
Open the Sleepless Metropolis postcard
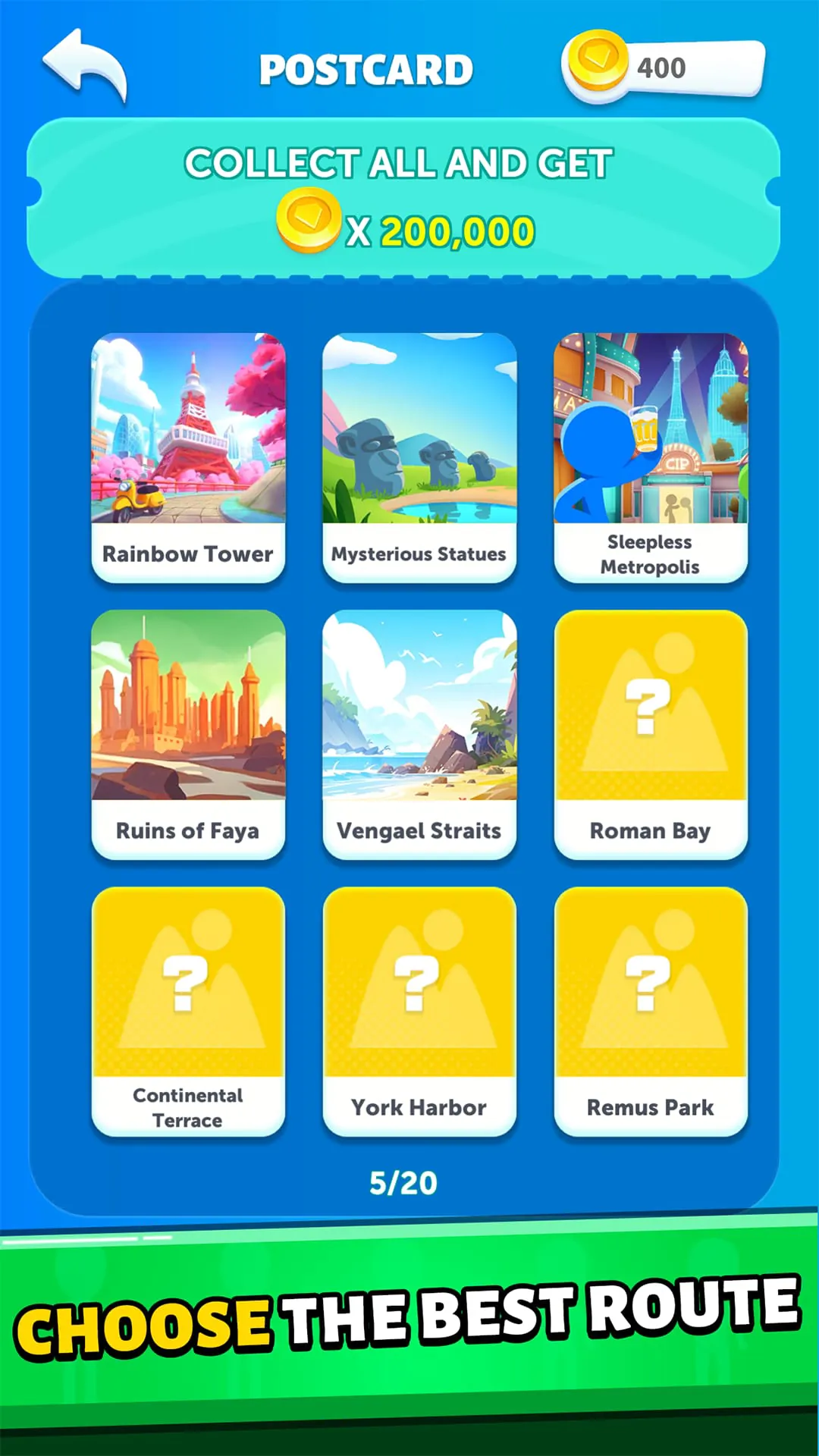pos(651,457)
